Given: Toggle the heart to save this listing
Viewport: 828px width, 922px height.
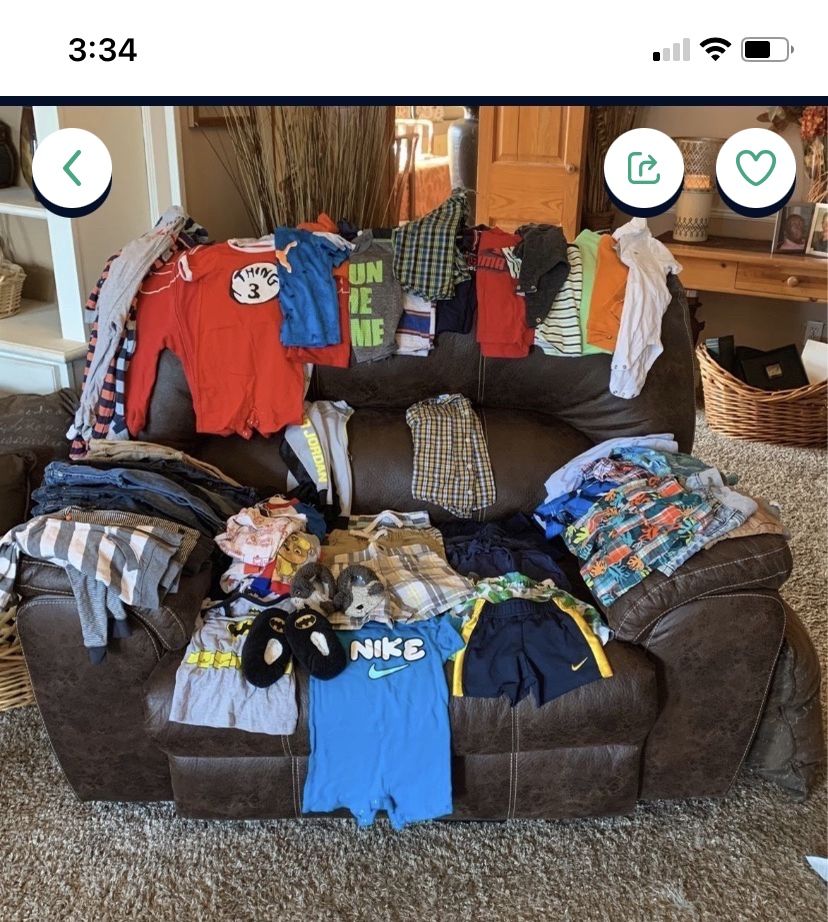Looking at the screenshot, I should tap(757, 169).
